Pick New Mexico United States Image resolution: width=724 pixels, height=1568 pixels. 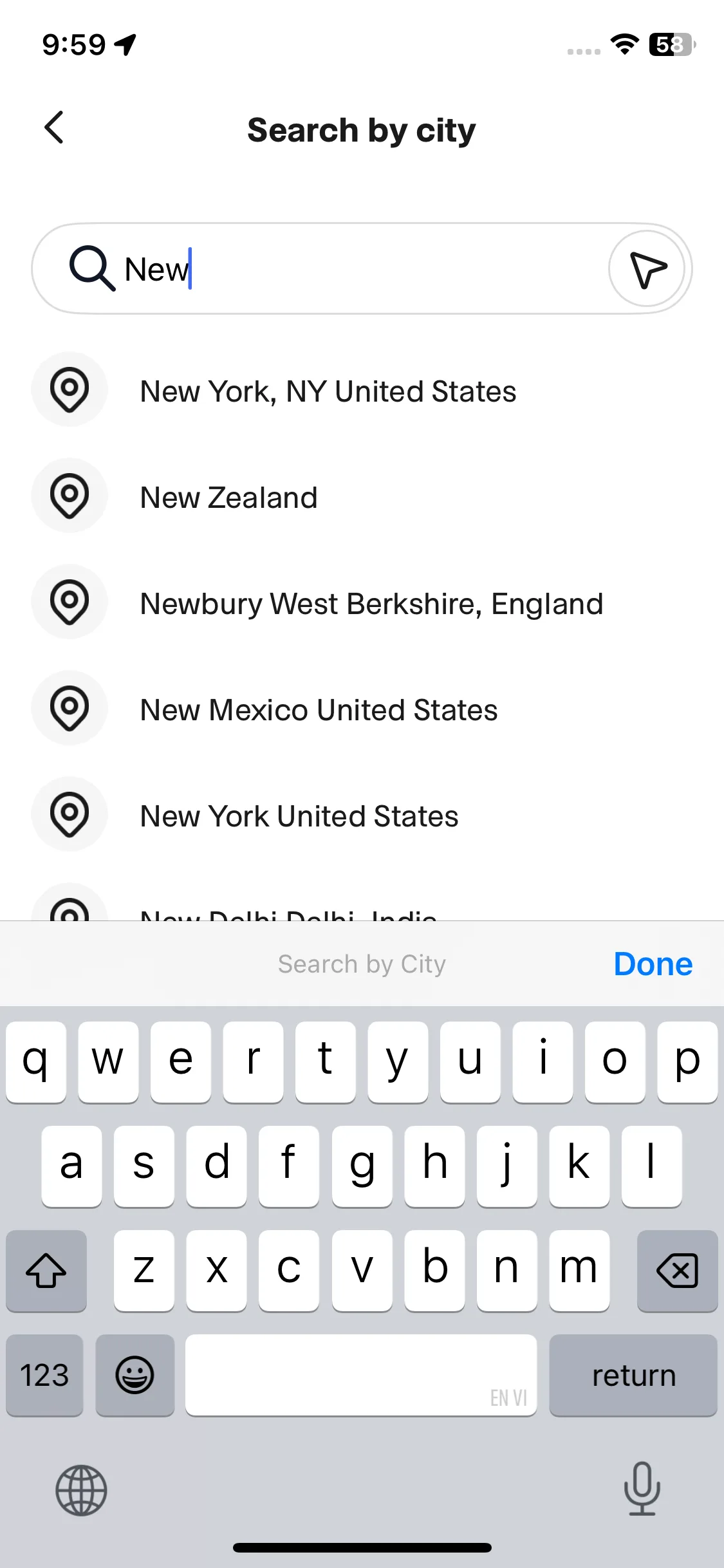(x=319, y=710)
